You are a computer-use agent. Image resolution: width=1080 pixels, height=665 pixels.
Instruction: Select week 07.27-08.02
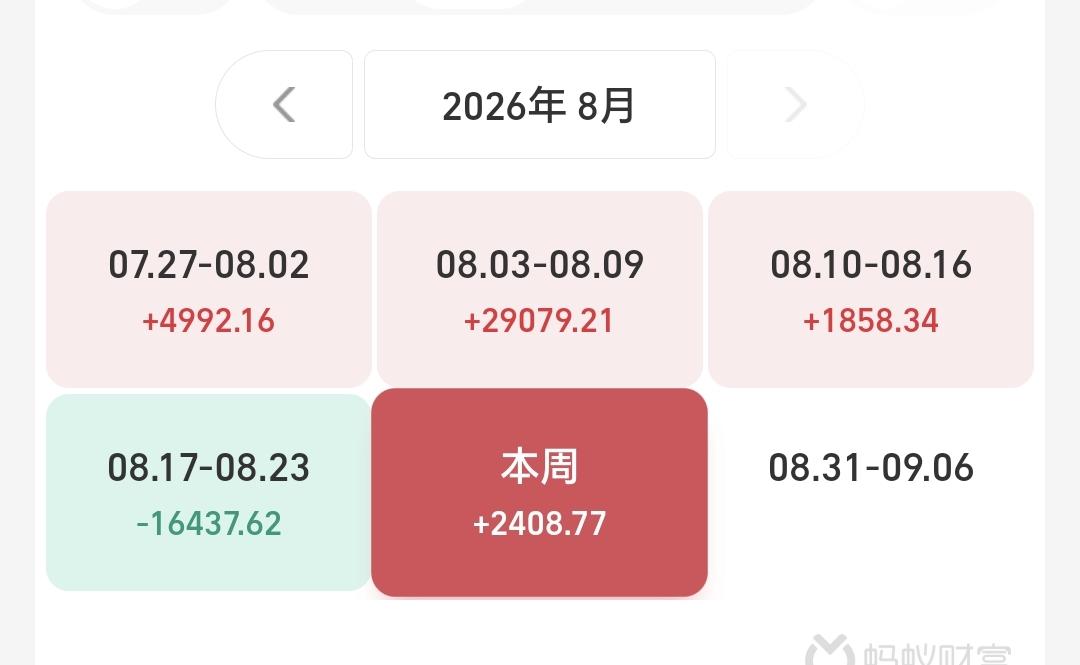(209, 289)
